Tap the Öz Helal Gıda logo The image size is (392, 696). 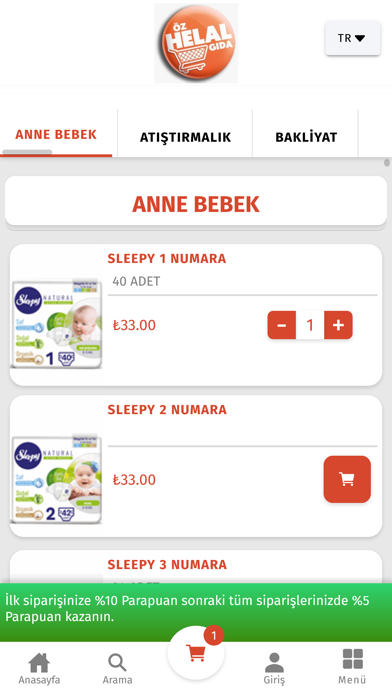click(x=196, y=43)
